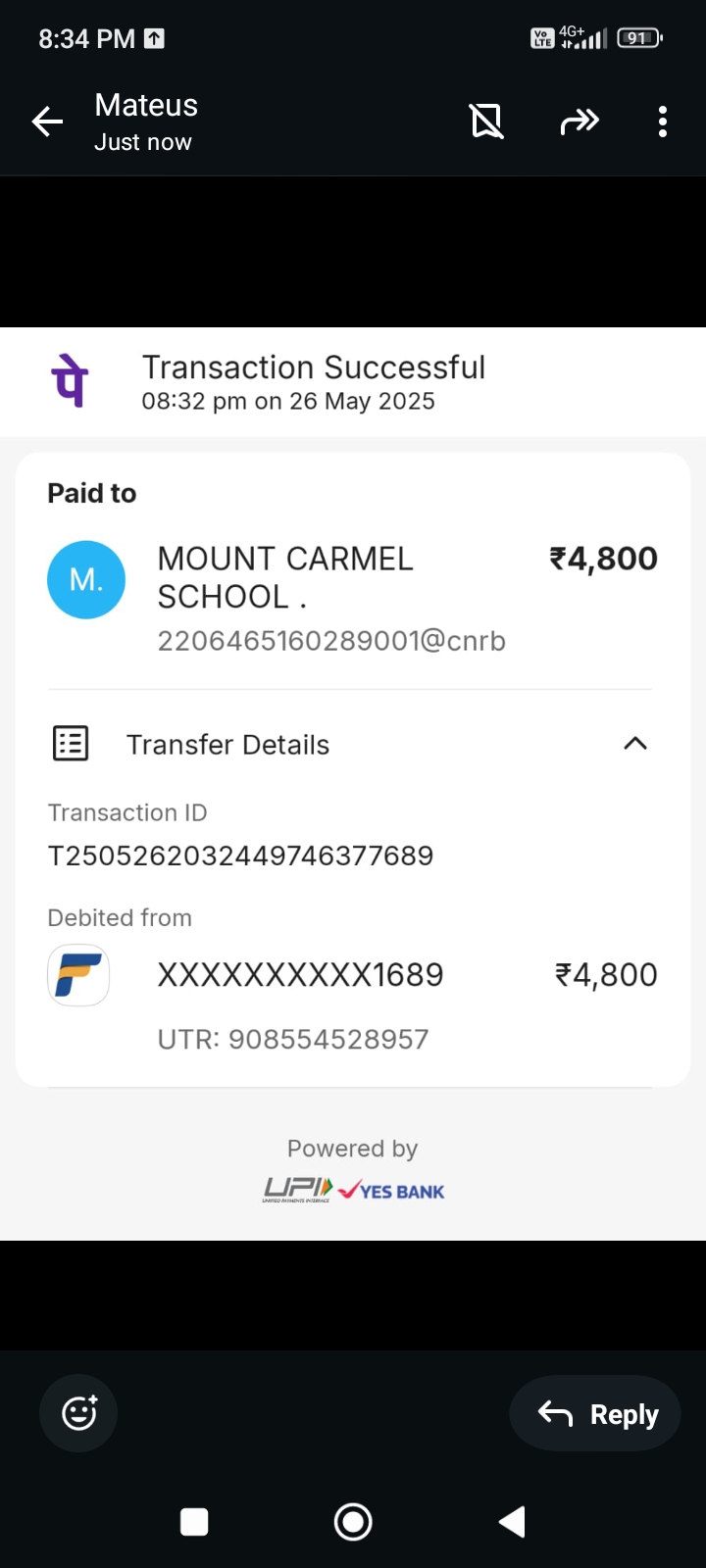Reply to Mateus's image

click(x=595, y=1413)
